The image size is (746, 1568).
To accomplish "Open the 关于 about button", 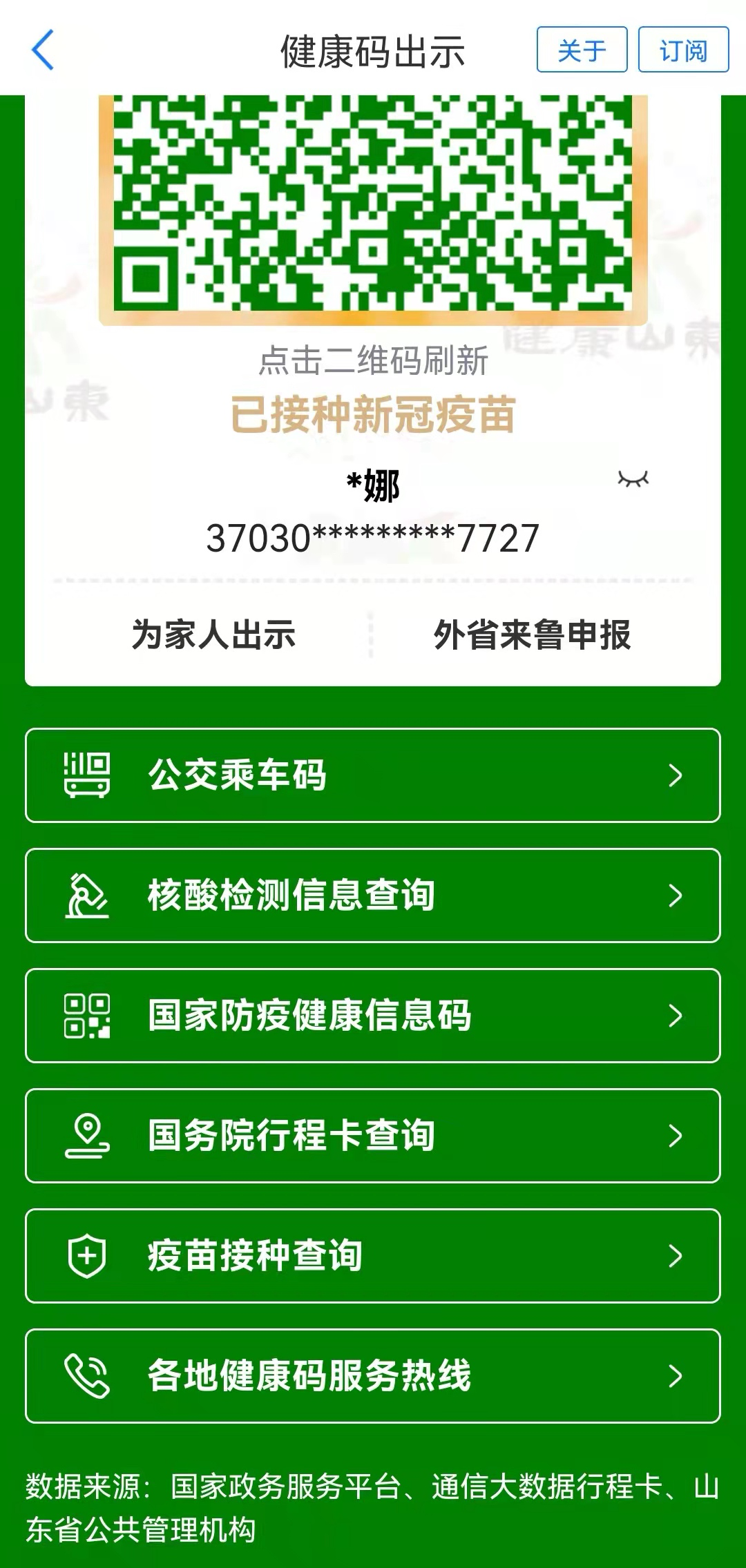I will [582, 50].
